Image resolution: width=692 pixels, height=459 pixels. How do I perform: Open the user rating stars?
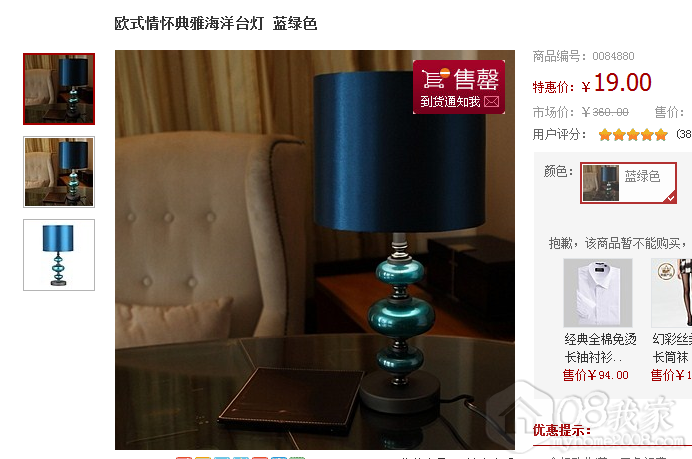click(632, 134)
